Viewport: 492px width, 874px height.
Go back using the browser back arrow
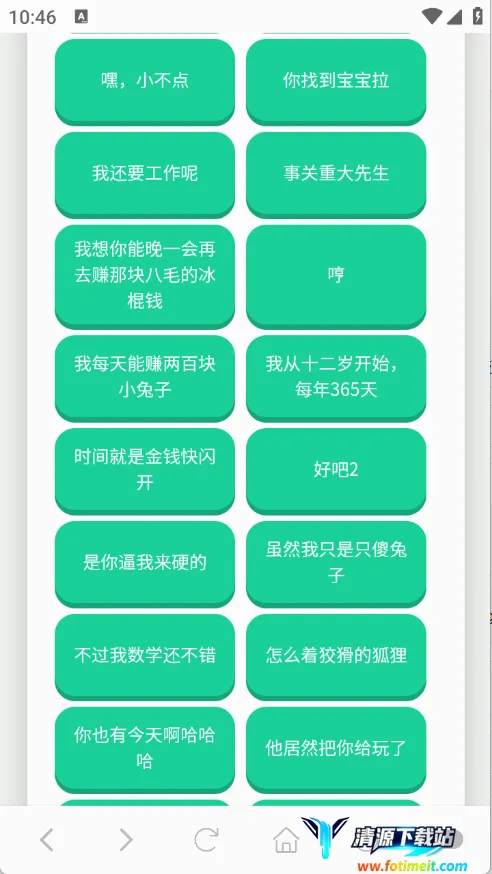[x=47, y=839]
